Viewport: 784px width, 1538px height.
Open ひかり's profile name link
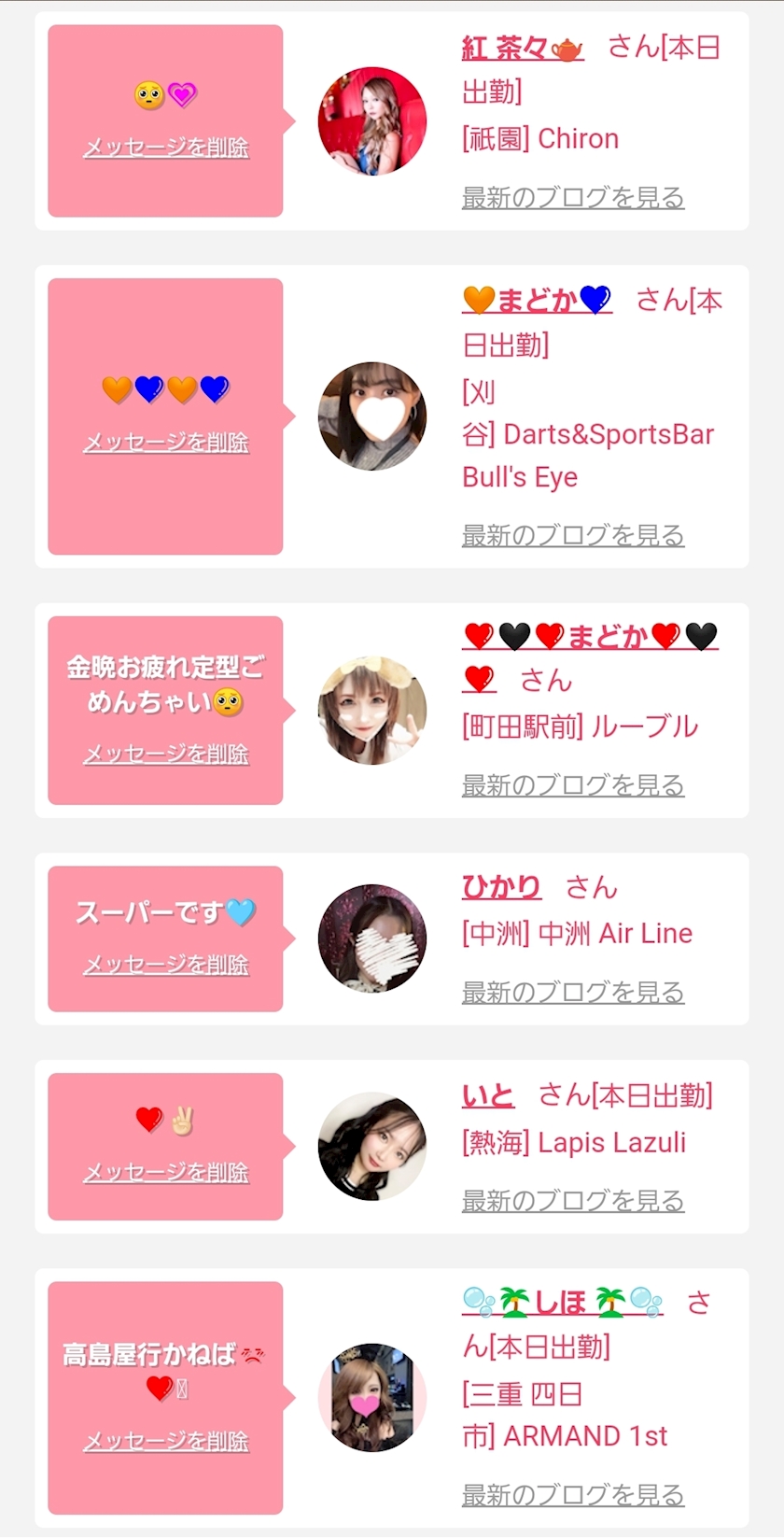click(501, 886)
